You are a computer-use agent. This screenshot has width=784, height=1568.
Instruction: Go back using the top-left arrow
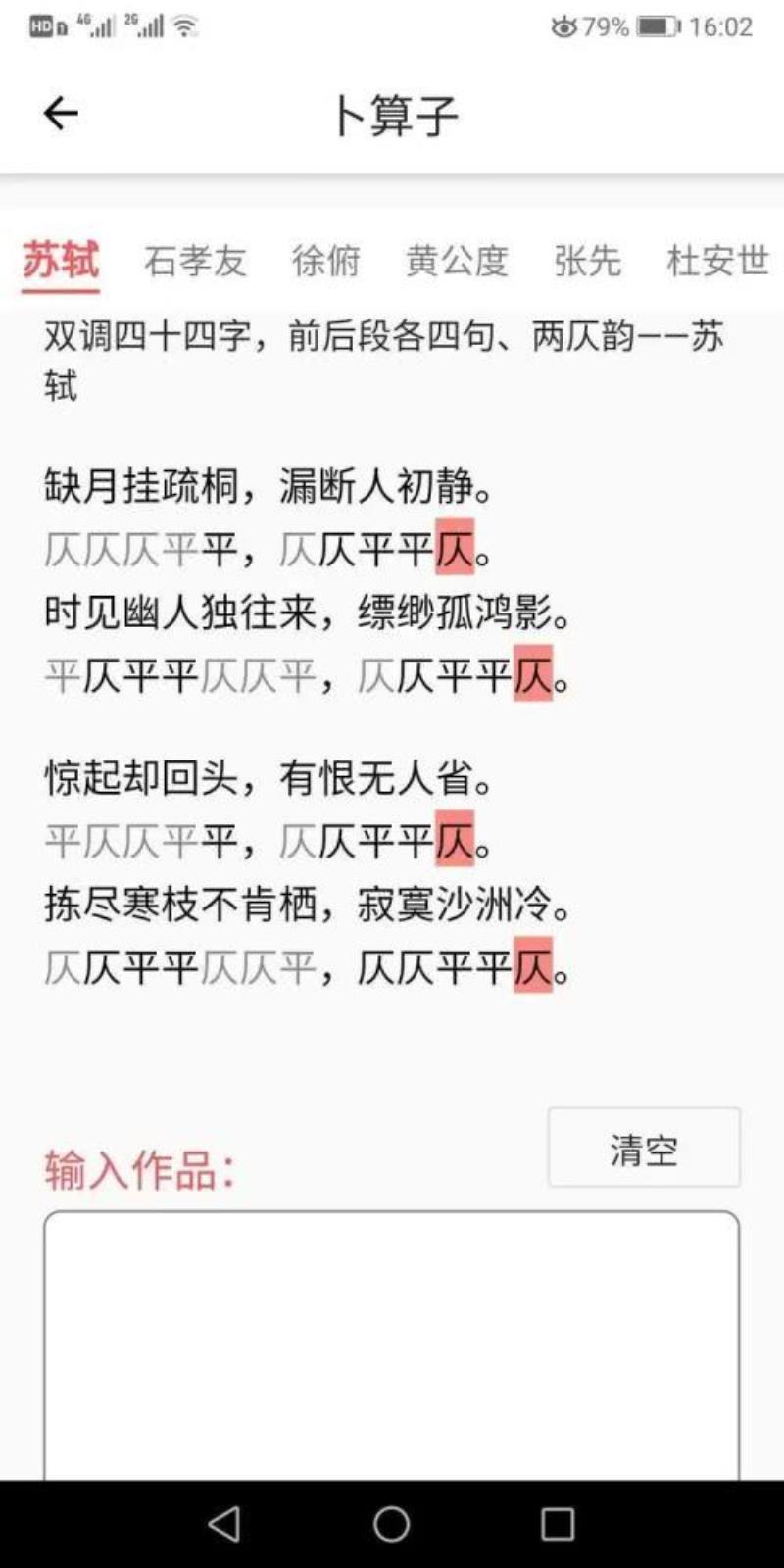[61, 114]
